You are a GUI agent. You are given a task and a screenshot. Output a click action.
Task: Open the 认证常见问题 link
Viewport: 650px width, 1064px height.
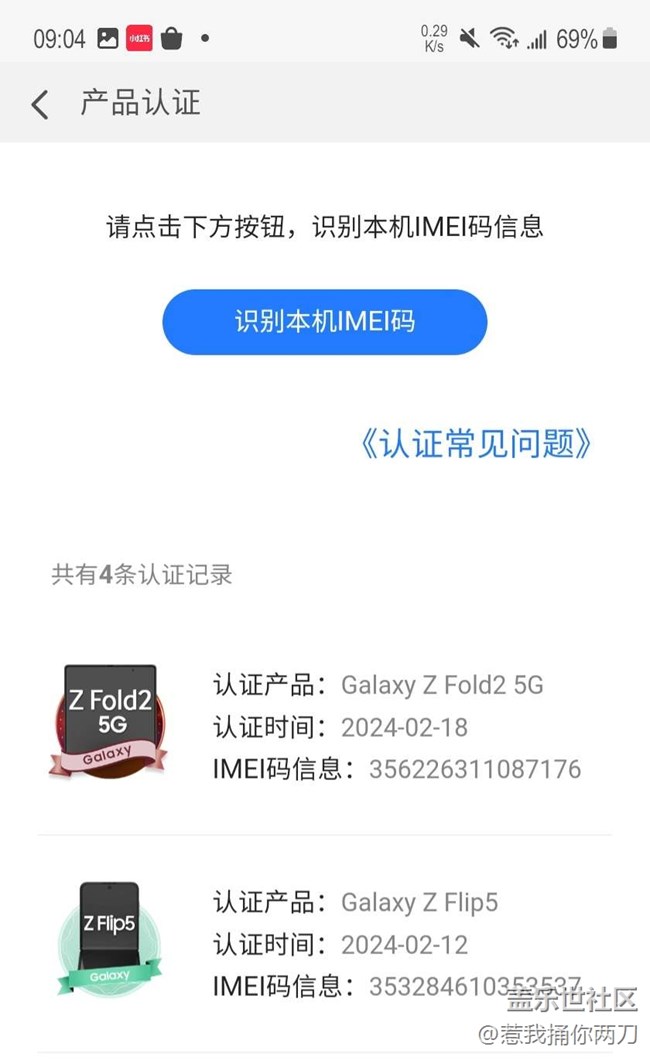(475, 443)
